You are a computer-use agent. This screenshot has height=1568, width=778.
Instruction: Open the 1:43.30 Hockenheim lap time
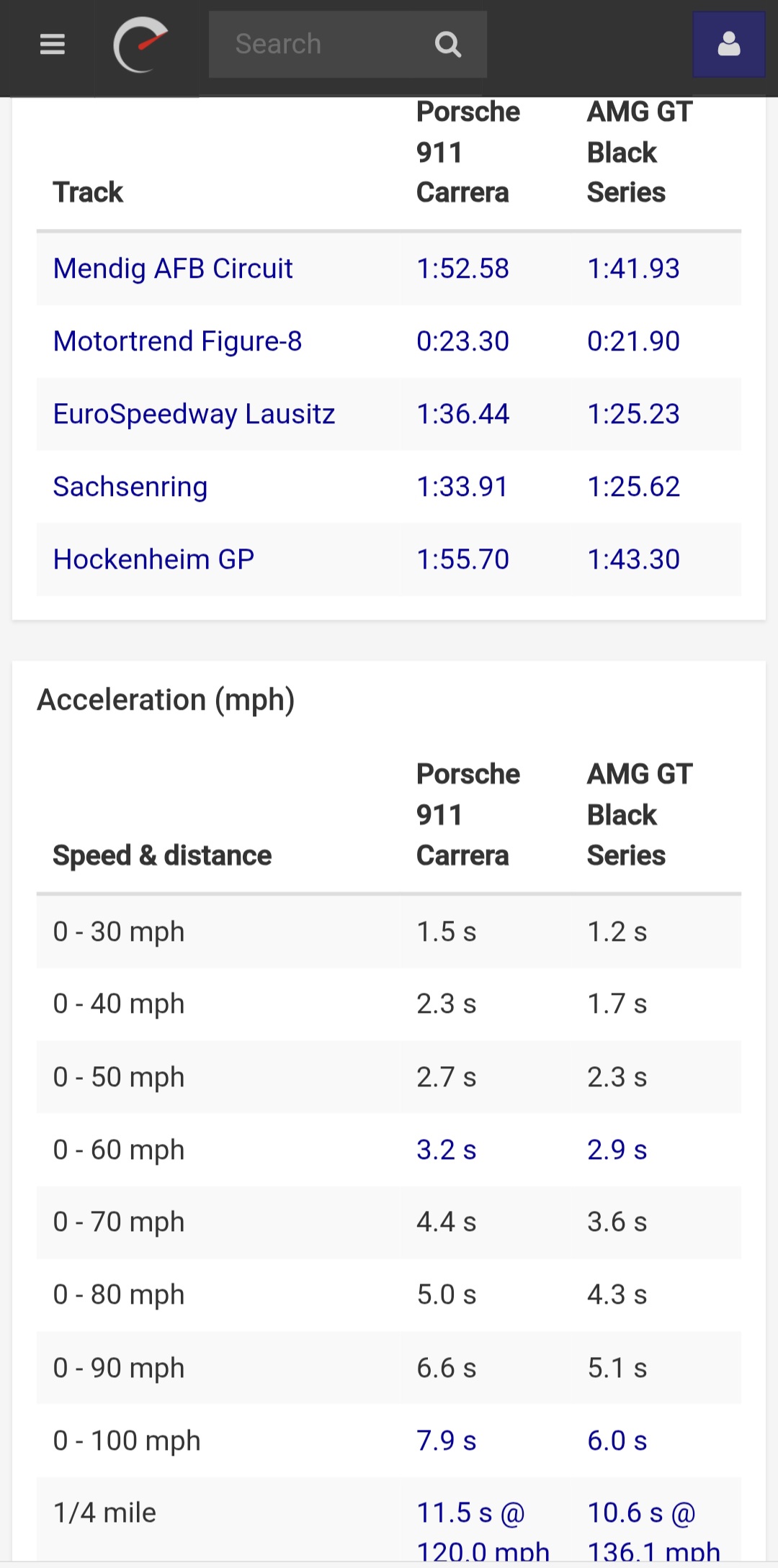[x=633, y=559]
